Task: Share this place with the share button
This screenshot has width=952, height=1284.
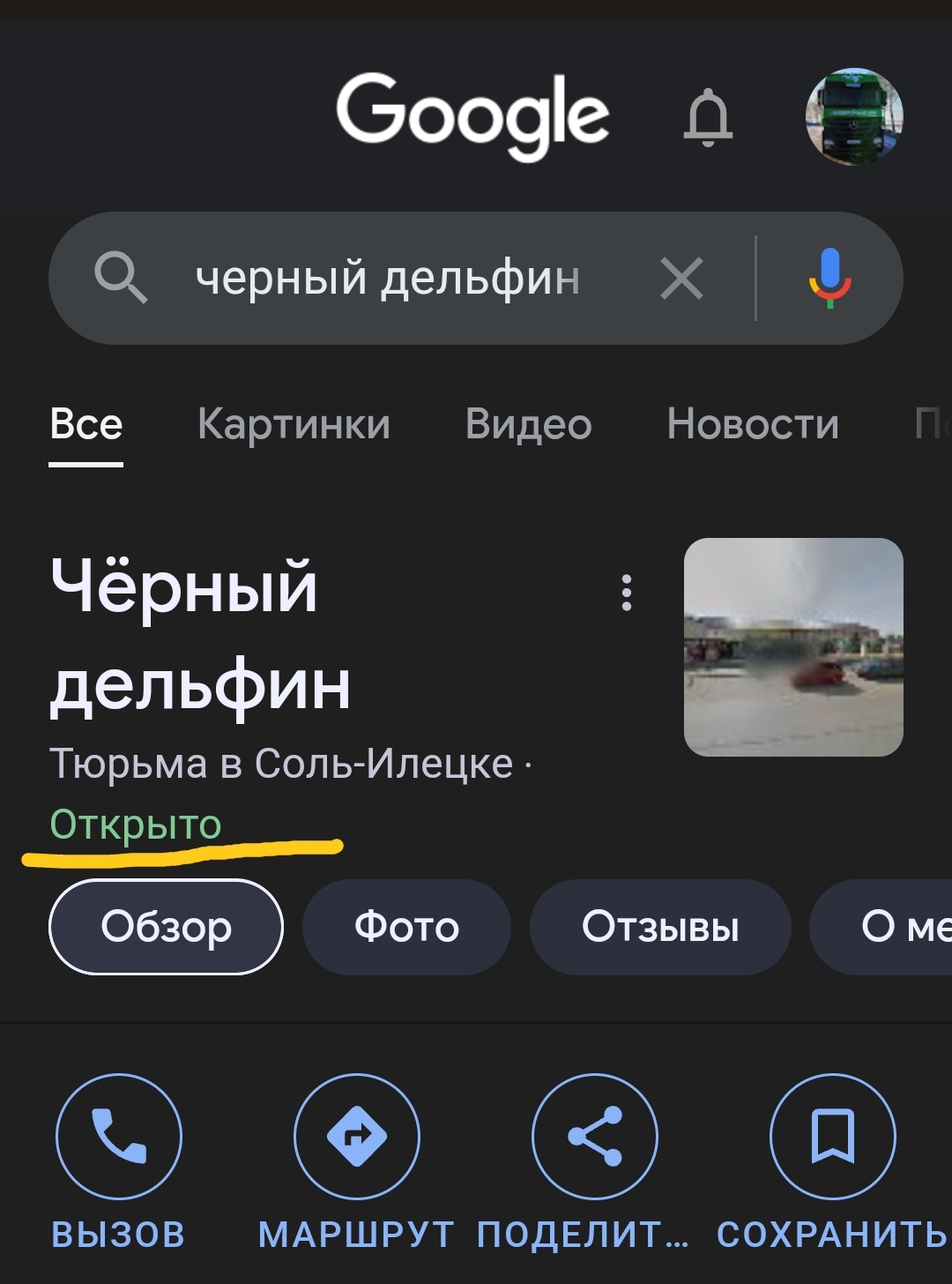Action: point(595,1138)
